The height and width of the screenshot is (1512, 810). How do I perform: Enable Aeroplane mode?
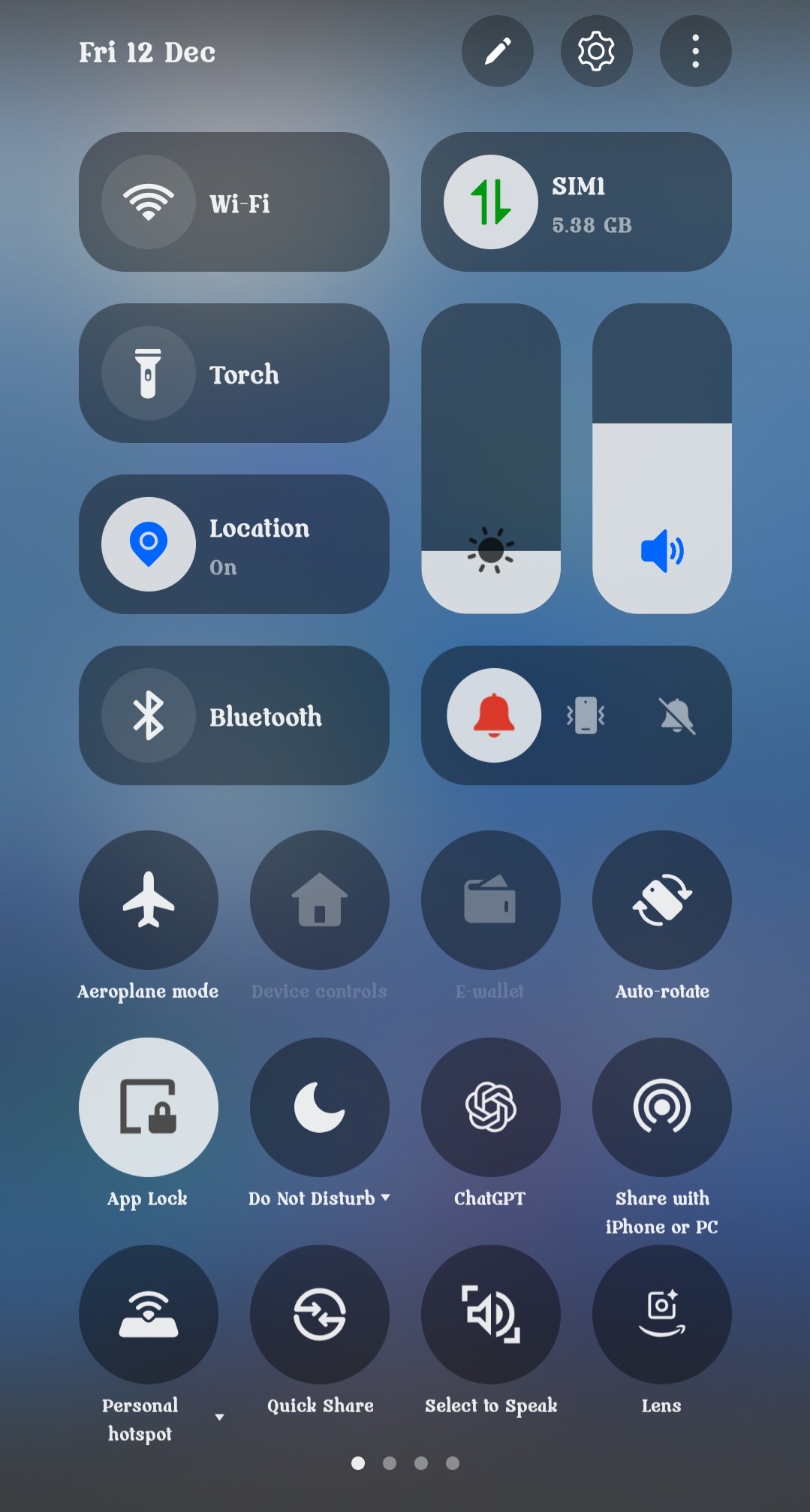(x=149, y=899)
